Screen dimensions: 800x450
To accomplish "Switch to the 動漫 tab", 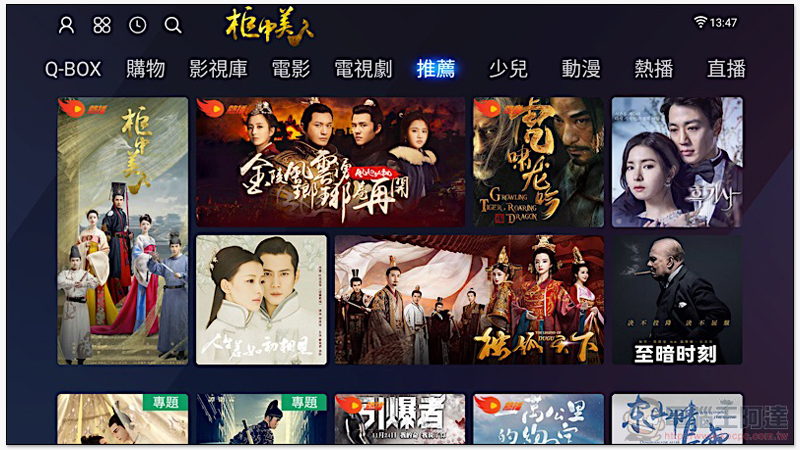I will pos(581,69).
